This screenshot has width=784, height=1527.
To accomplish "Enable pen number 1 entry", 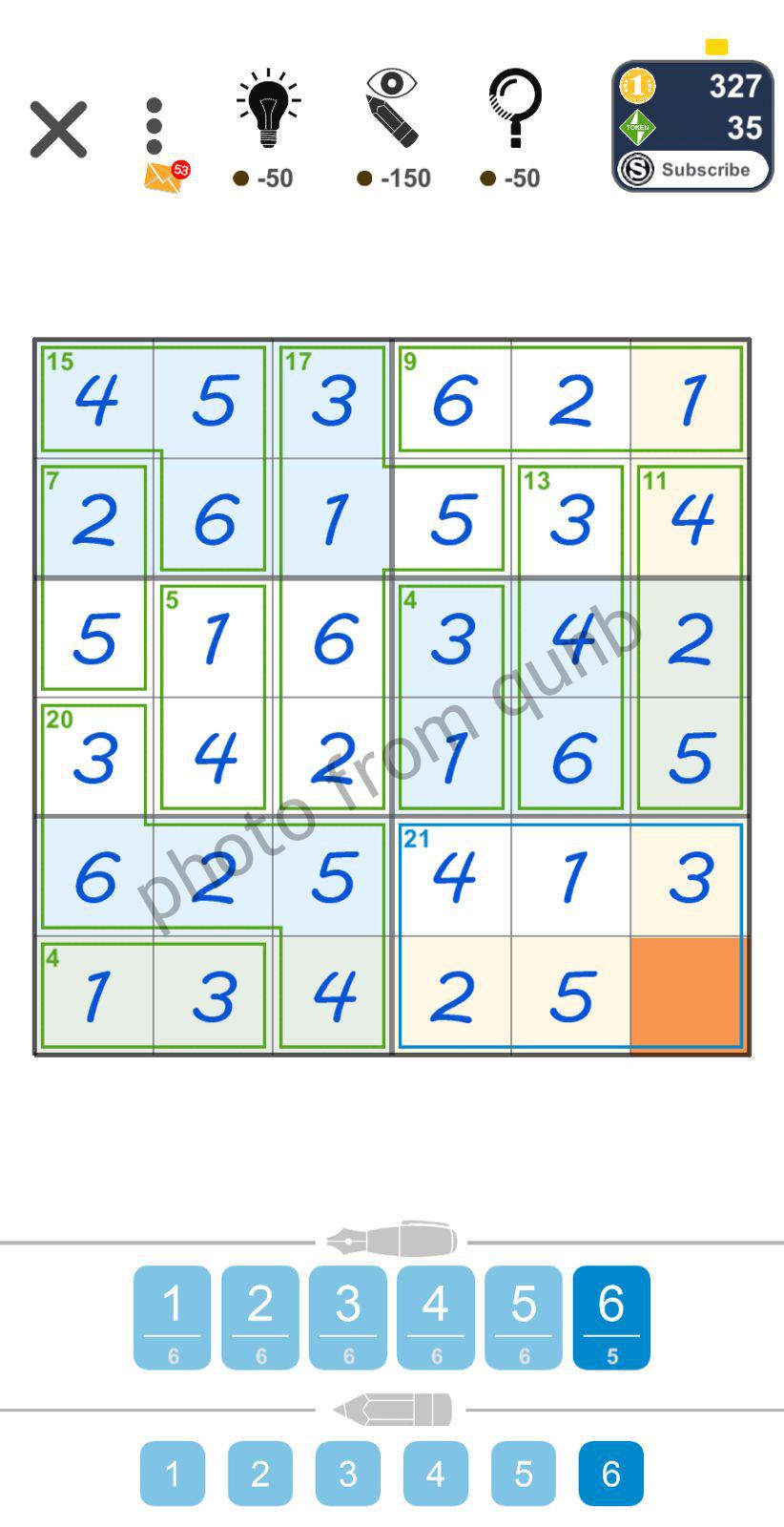I will tap(172, 1317).
